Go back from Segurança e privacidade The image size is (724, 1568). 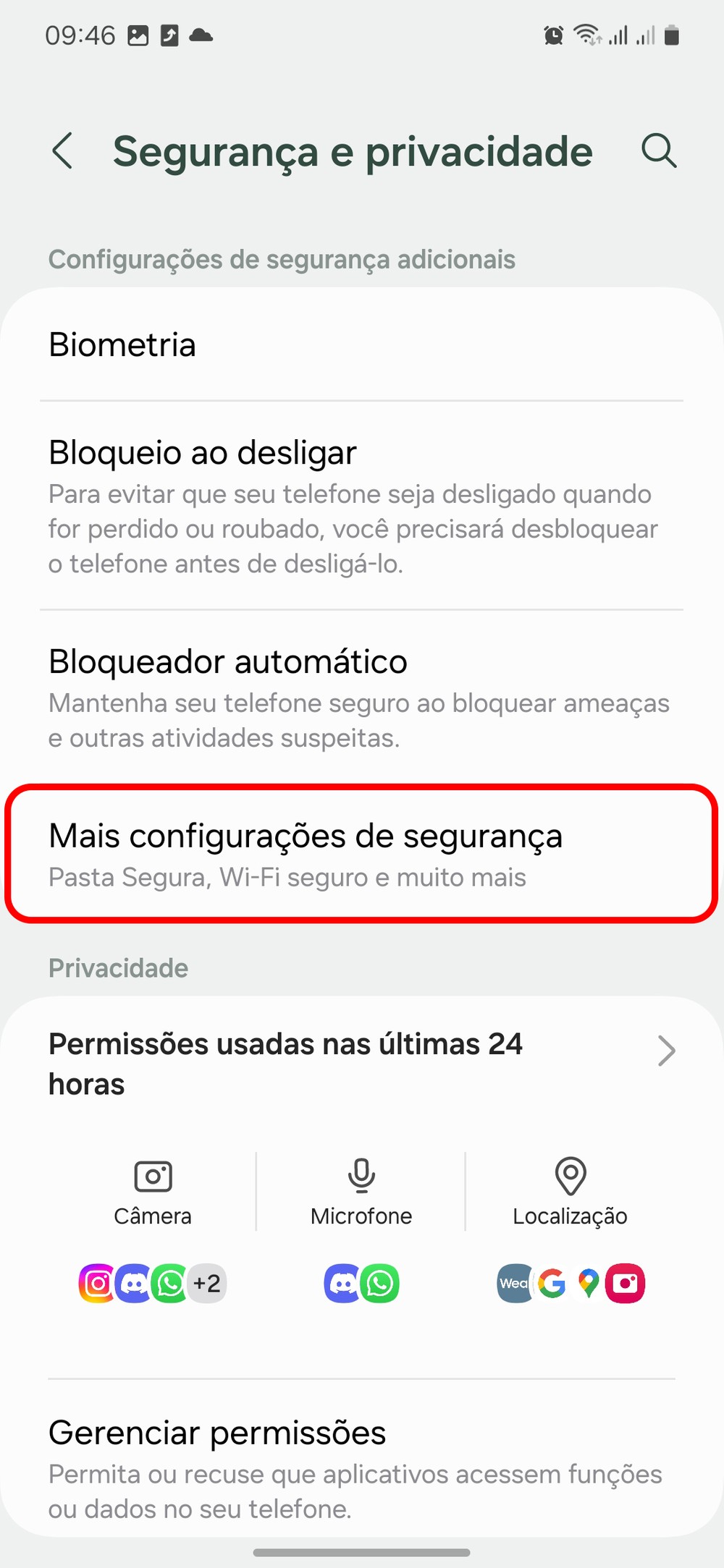click(x=63, y=151)
